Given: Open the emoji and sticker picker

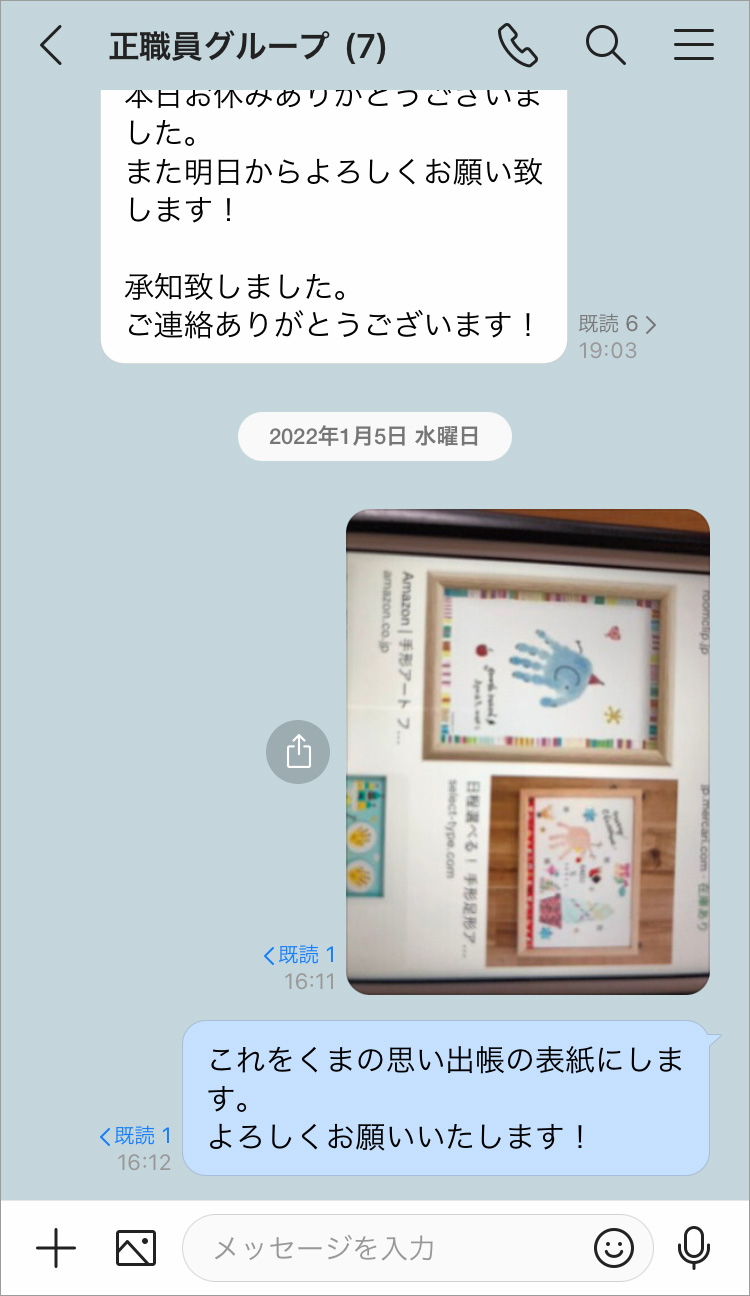Looking at the screenshot, I should pyautogui.click(x=614, y=1248).
